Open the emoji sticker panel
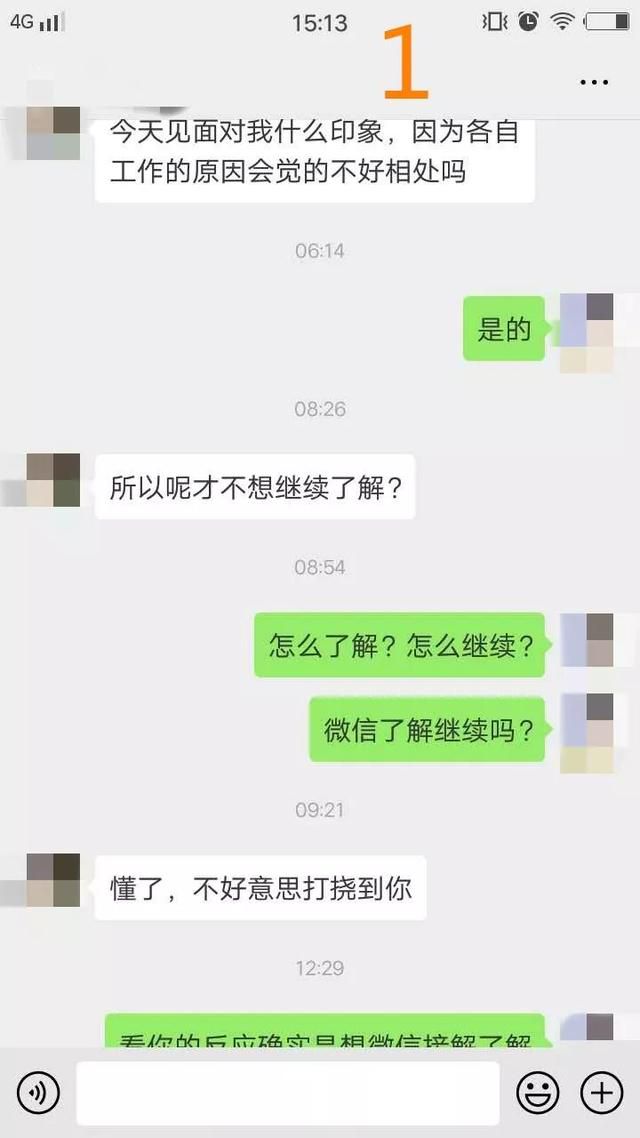640x1138 pixels. [x=538, y=1092]
